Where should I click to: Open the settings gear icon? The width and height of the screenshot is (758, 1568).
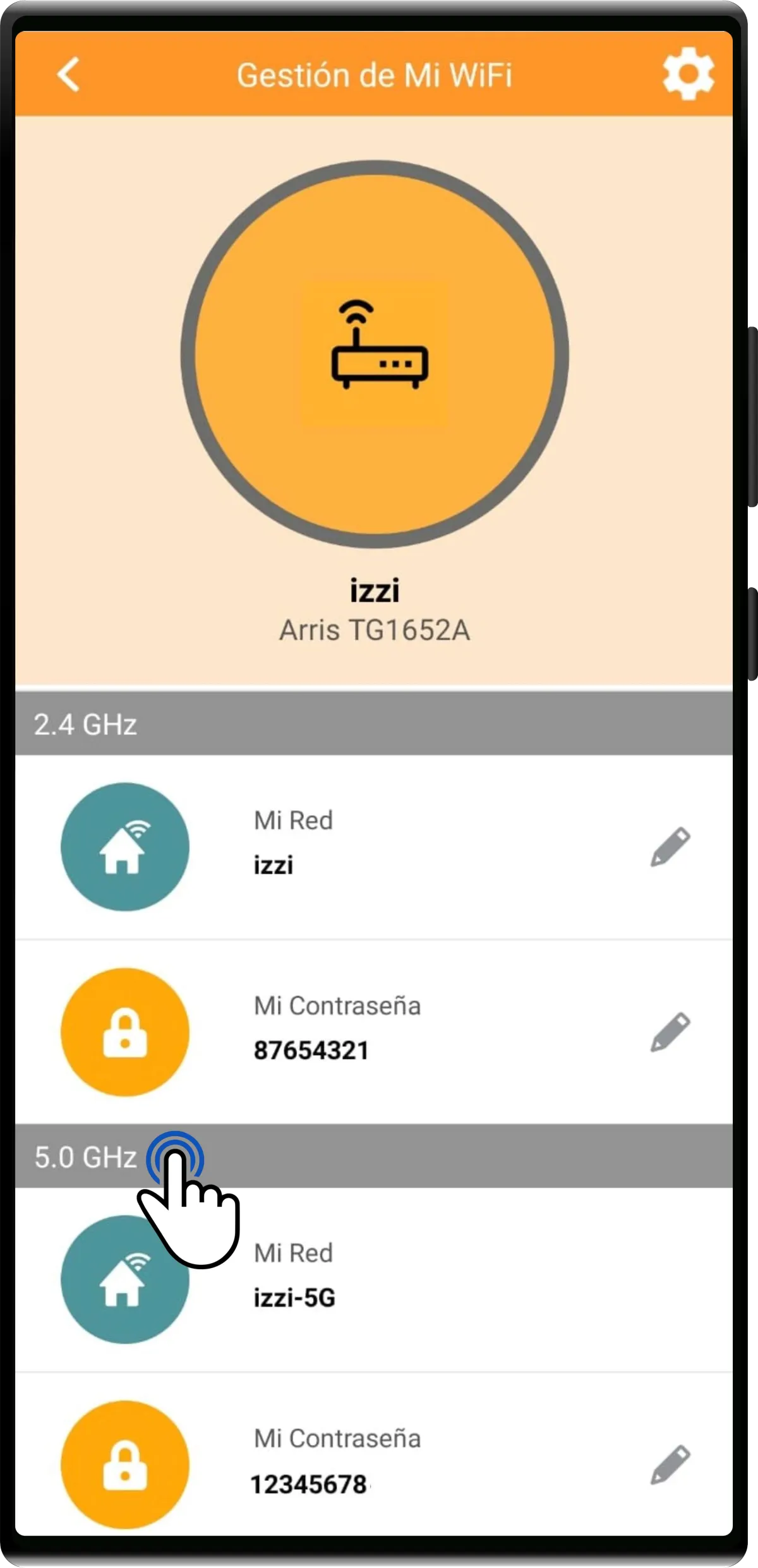pyautogui.click(x=688, y=74)
